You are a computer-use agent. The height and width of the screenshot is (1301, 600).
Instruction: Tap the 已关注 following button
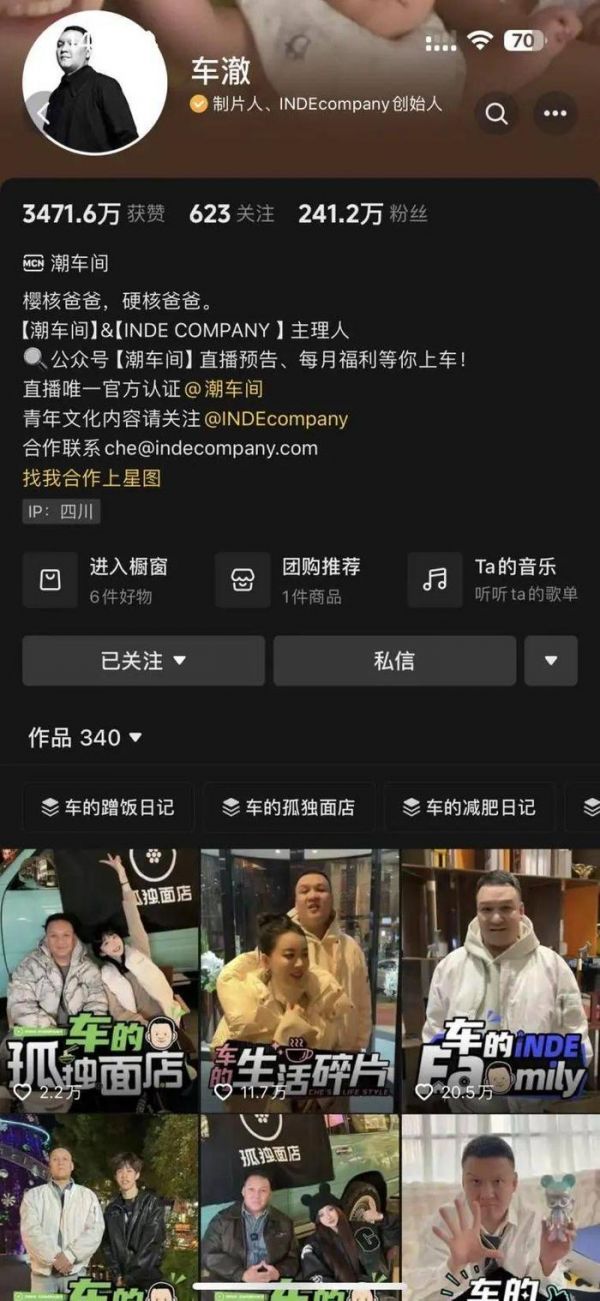pyautogui.click(x=143, y=661)
